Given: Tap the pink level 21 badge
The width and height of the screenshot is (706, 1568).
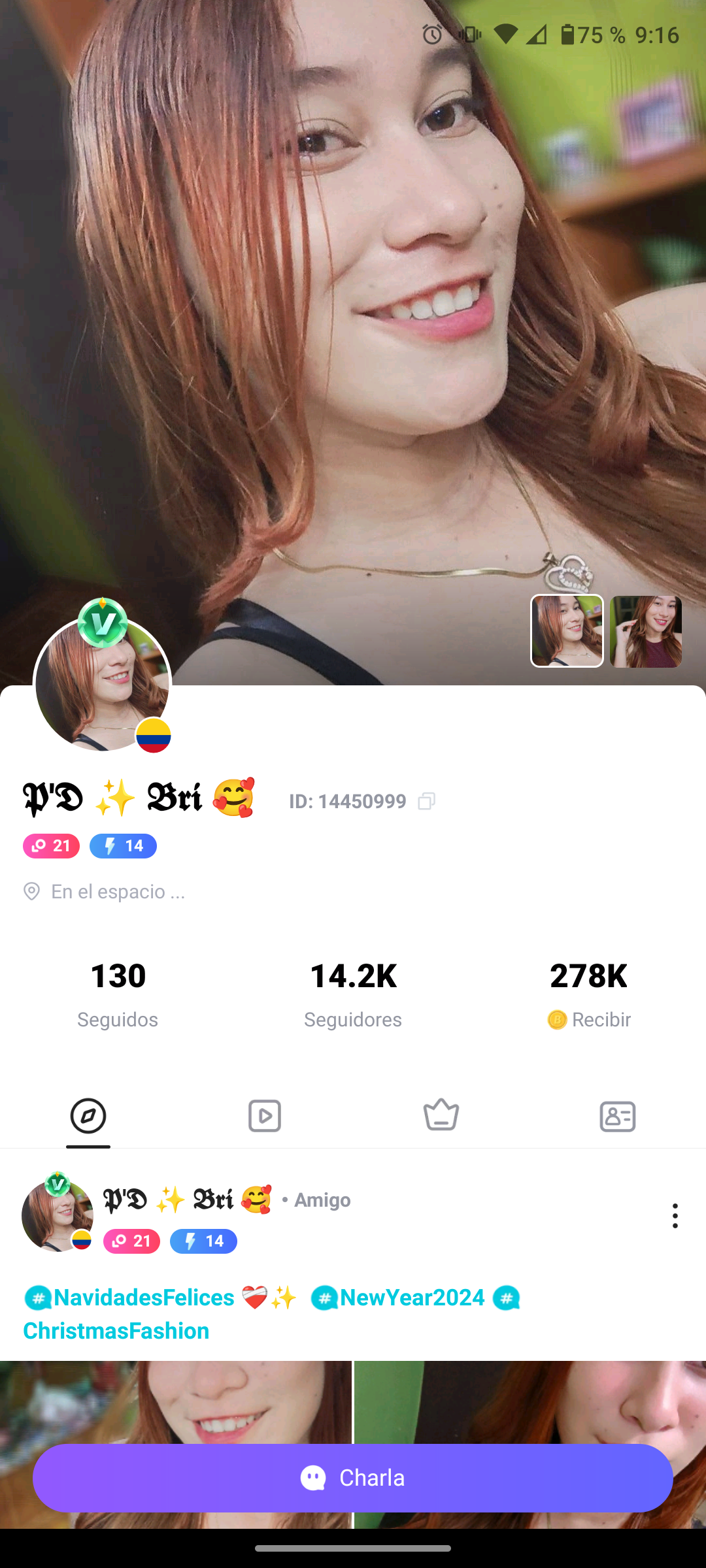Looking at the screenshot, I should coord(50,845).
